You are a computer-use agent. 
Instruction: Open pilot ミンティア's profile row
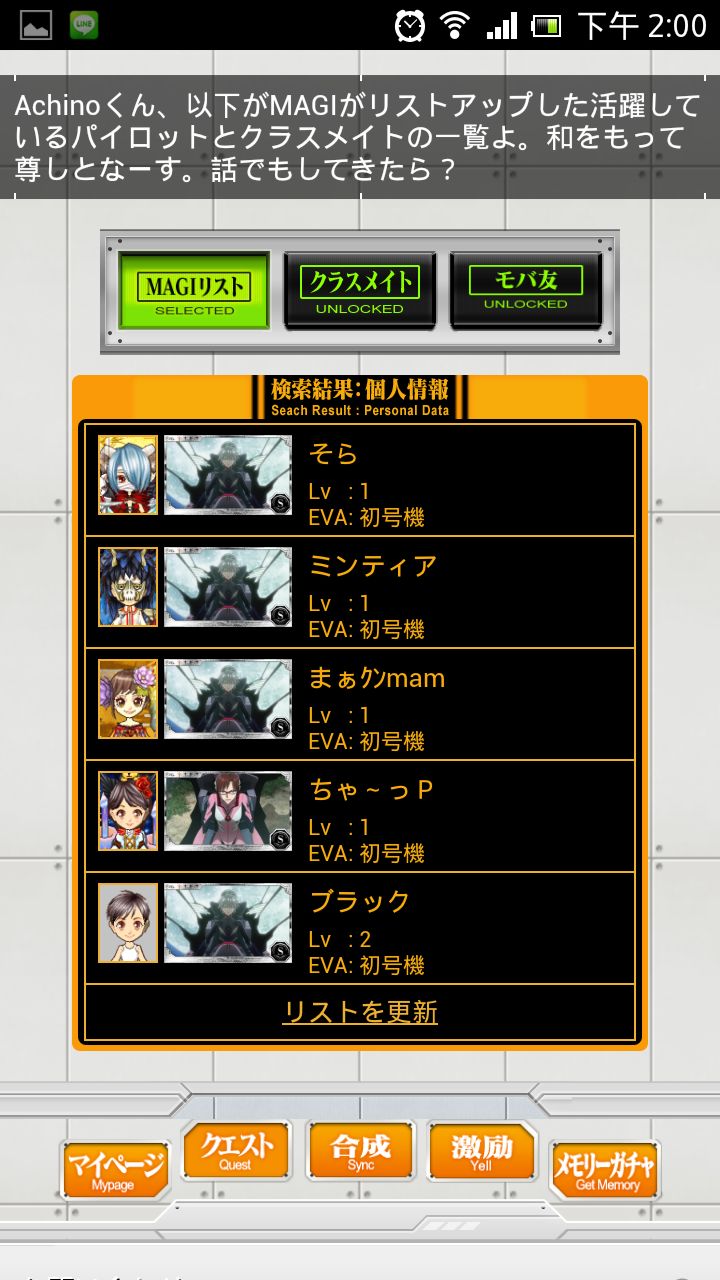pyautogui.click(x=360, y=593)
